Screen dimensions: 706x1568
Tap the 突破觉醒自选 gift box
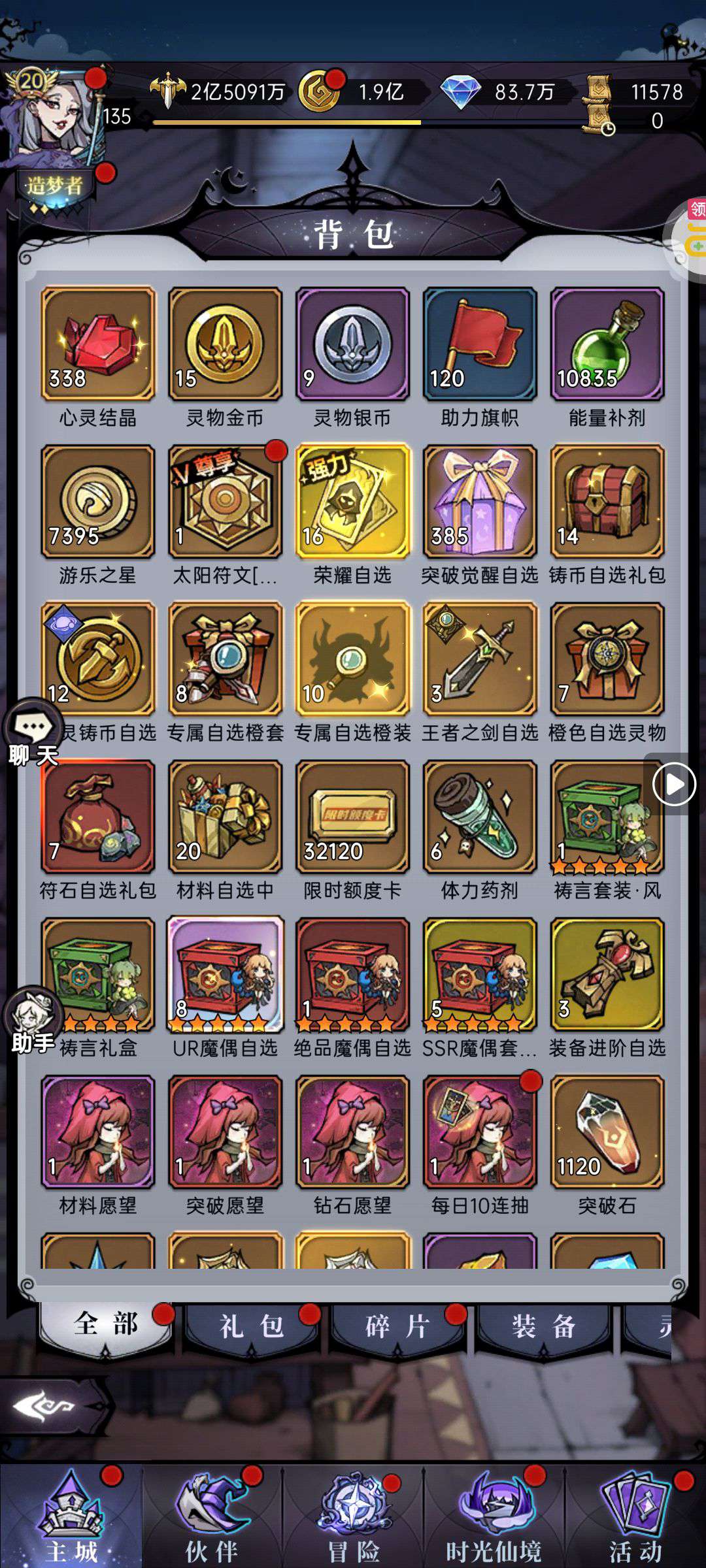coord(480,502)
